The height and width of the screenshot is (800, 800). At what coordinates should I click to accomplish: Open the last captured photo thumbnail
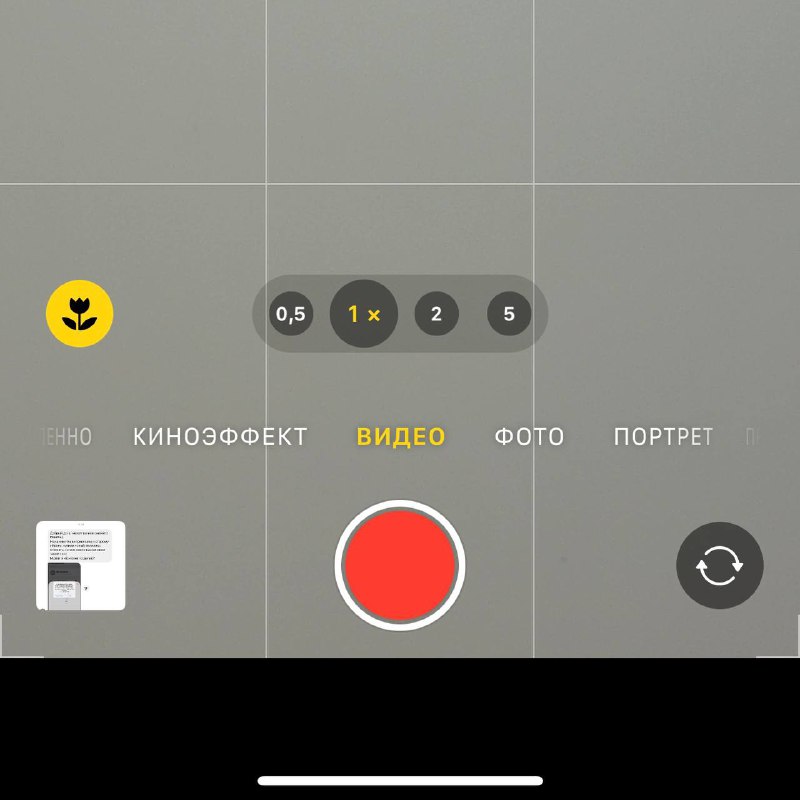[81, 565]
